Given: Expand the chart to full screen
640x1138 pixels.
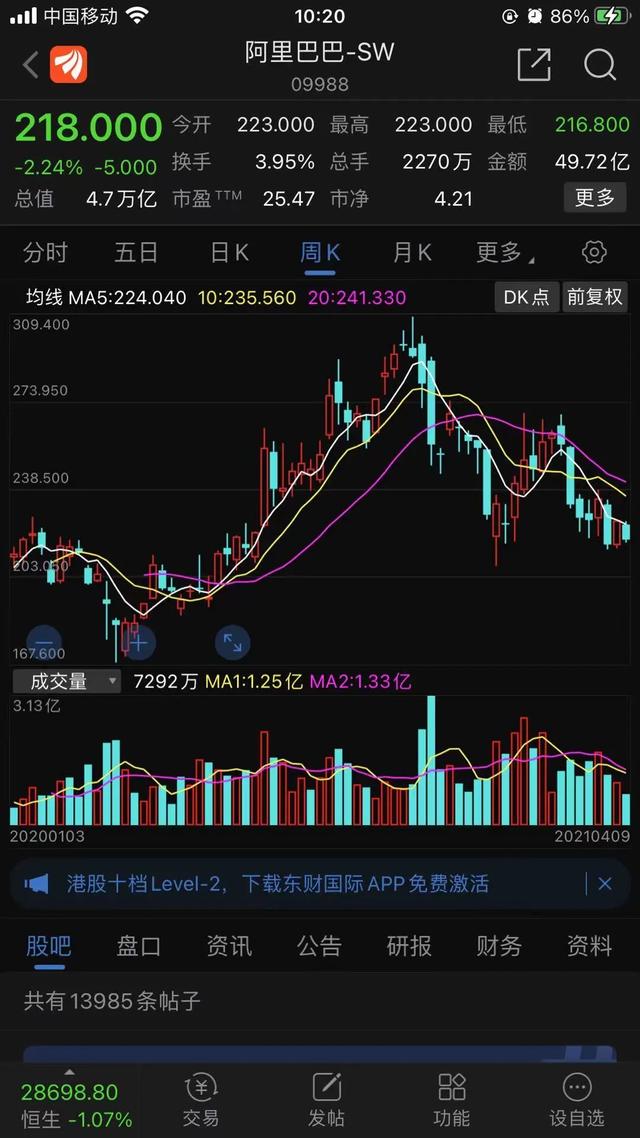Looking at the screenshot, I should [232, 642].
